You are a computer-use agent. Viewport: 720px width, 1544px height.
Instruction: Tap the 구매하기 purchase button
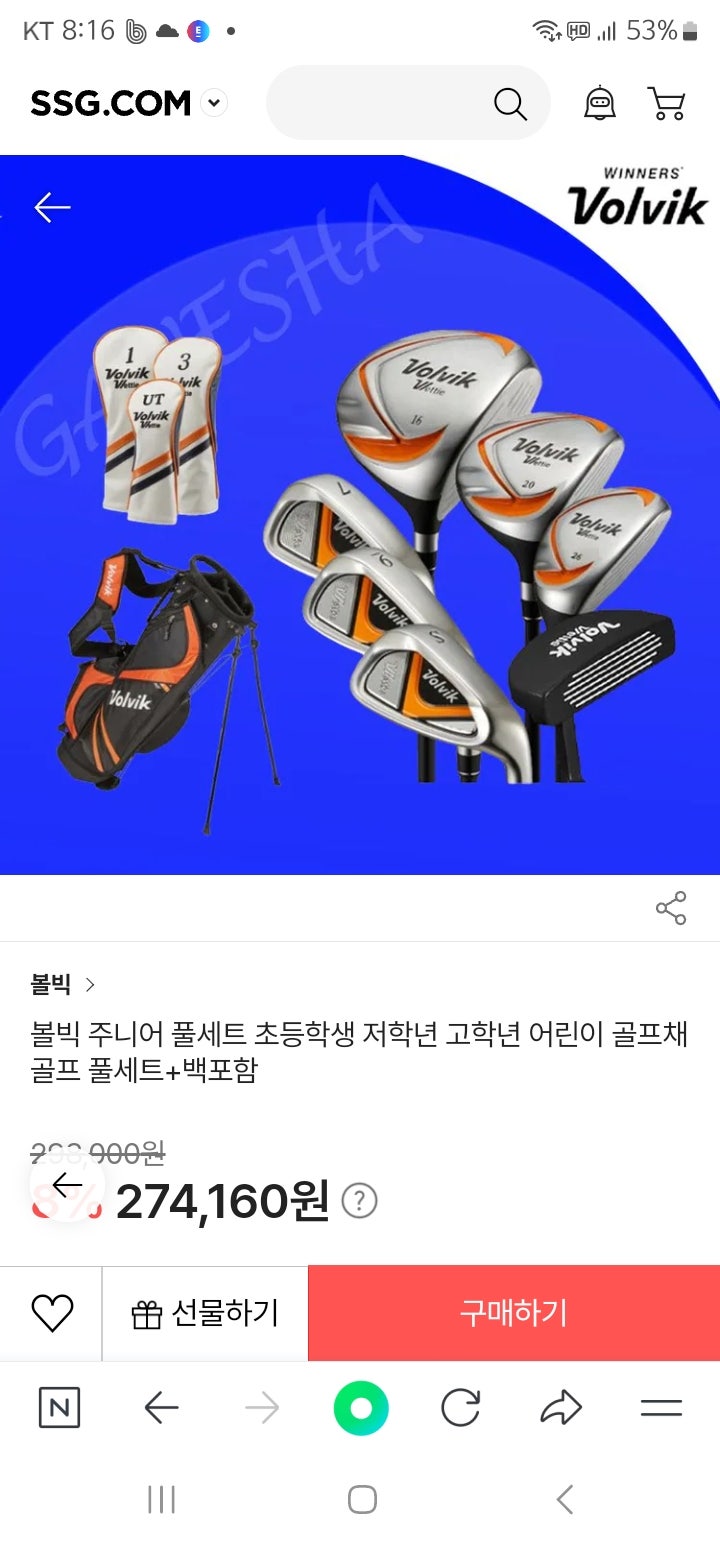(514, 1313)
